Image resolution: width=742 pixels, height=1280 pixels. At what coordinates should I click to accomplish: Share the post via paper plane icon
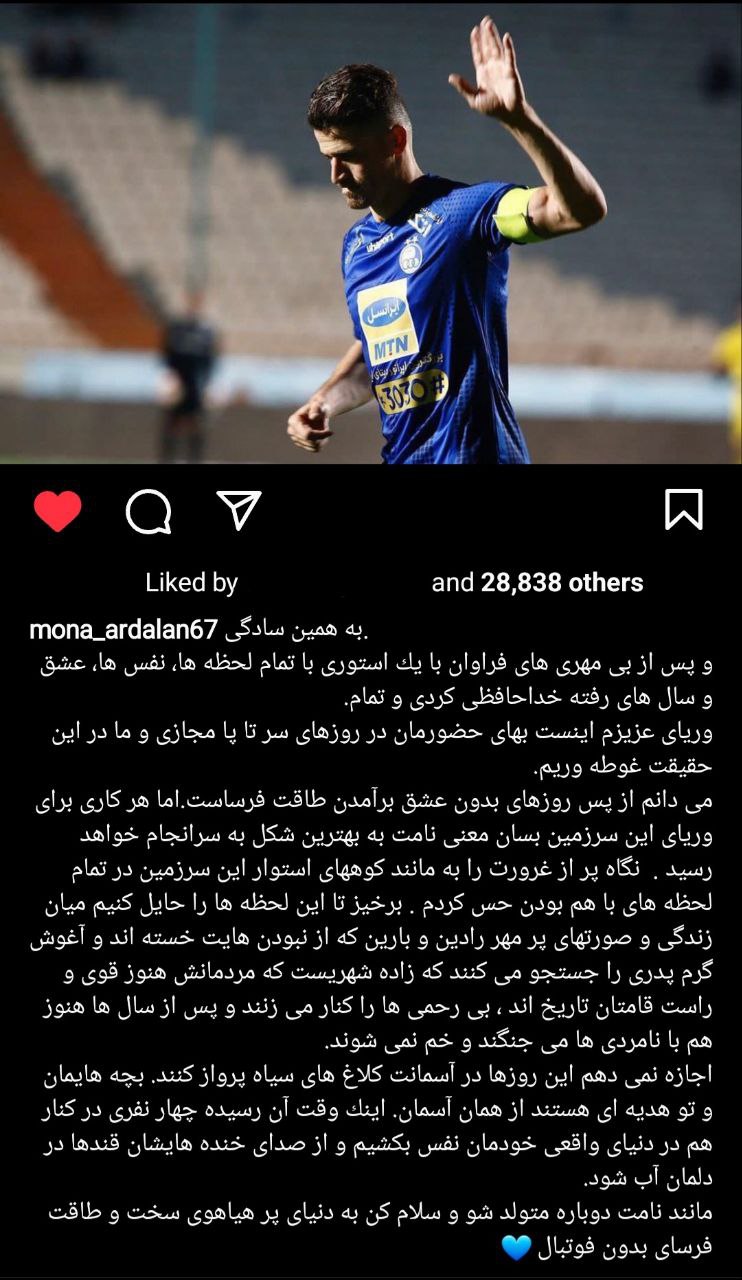(x=238, y=510)
